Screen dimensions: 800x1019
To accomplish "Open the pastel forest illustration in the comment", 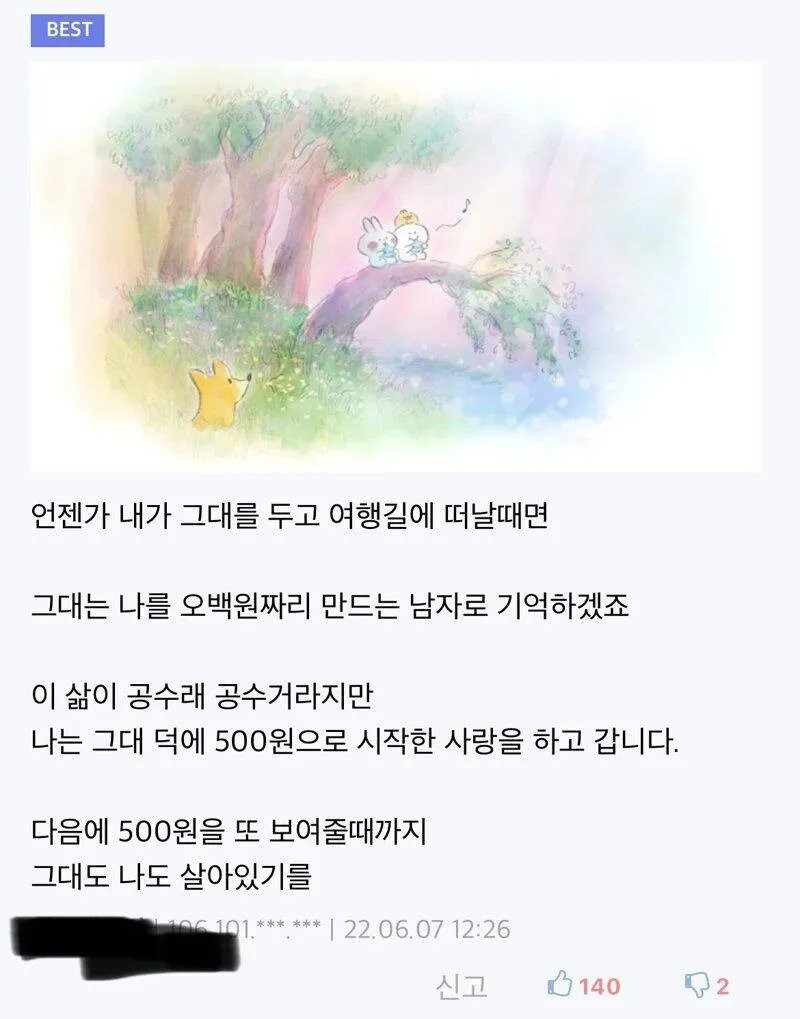I will point(395,266).
